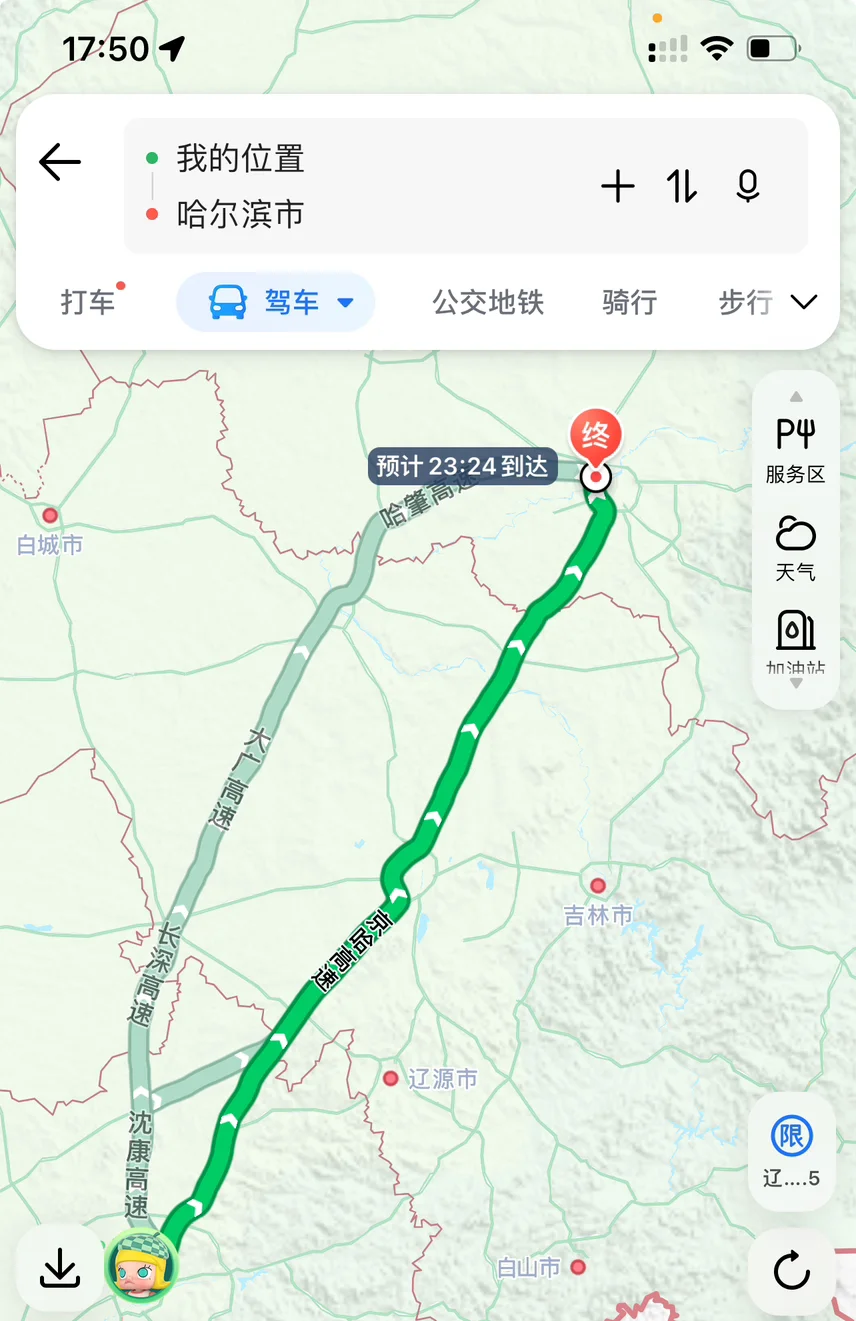Use the microphone voice input
856x1321 pixels.
[x=748, y=186]
